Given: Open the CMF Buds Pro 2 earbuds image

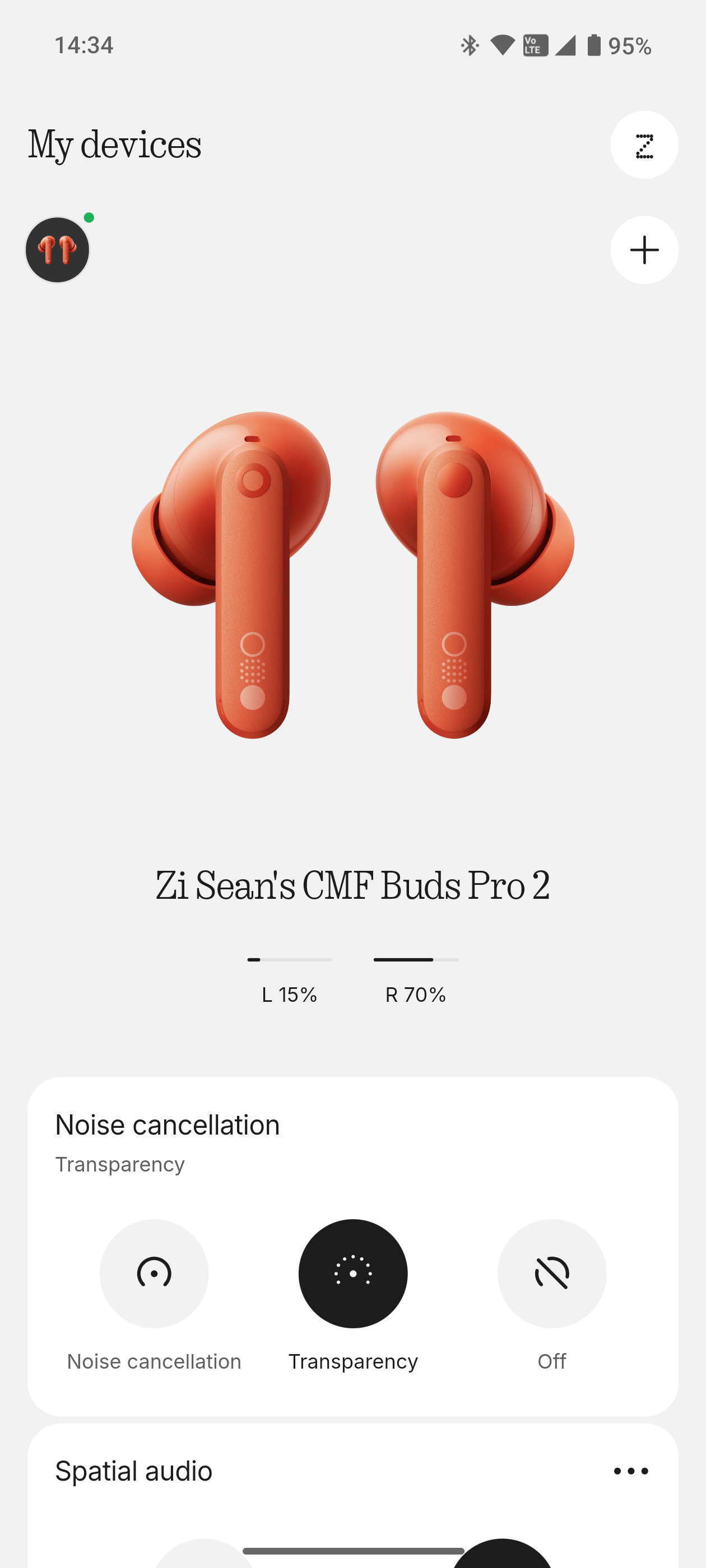Looking at the screenshot, I should tap(352, 575).
